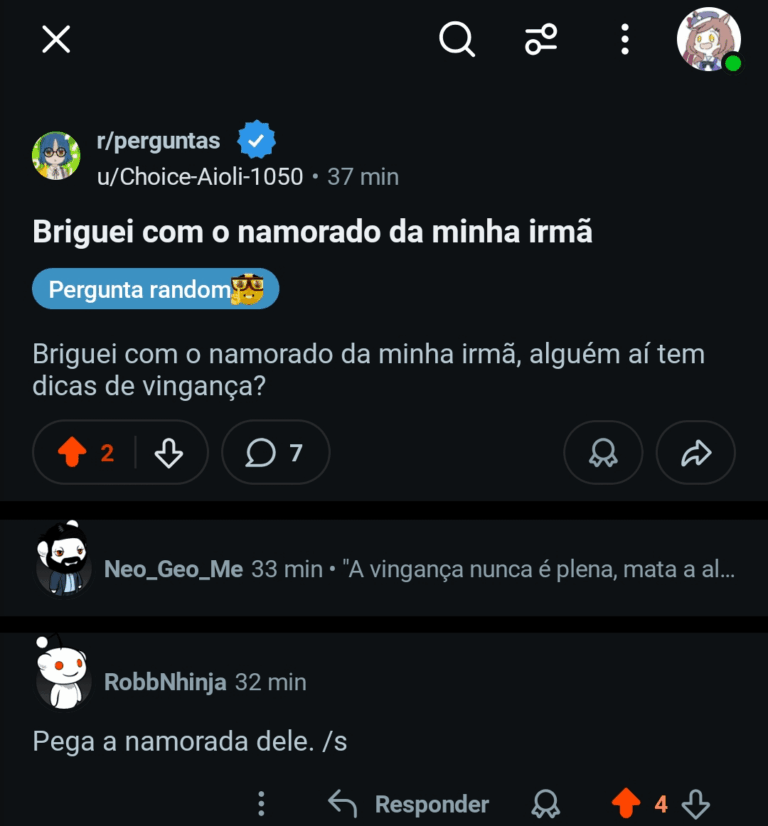Go to the r/perguntas community
The width and height of the screenshot is (768, 826).
tap(158, 142)
